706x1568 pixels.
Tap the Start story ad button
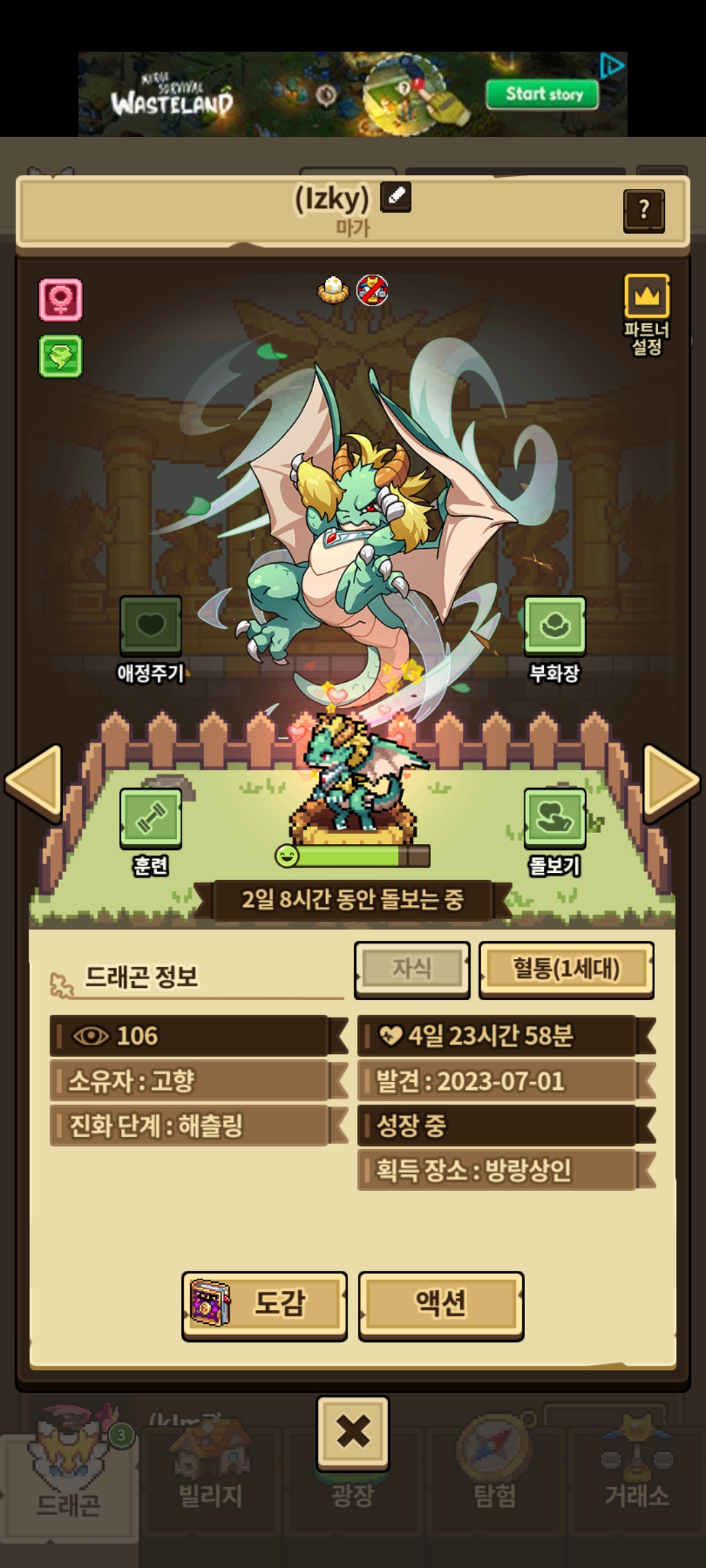tap(543, 95)
